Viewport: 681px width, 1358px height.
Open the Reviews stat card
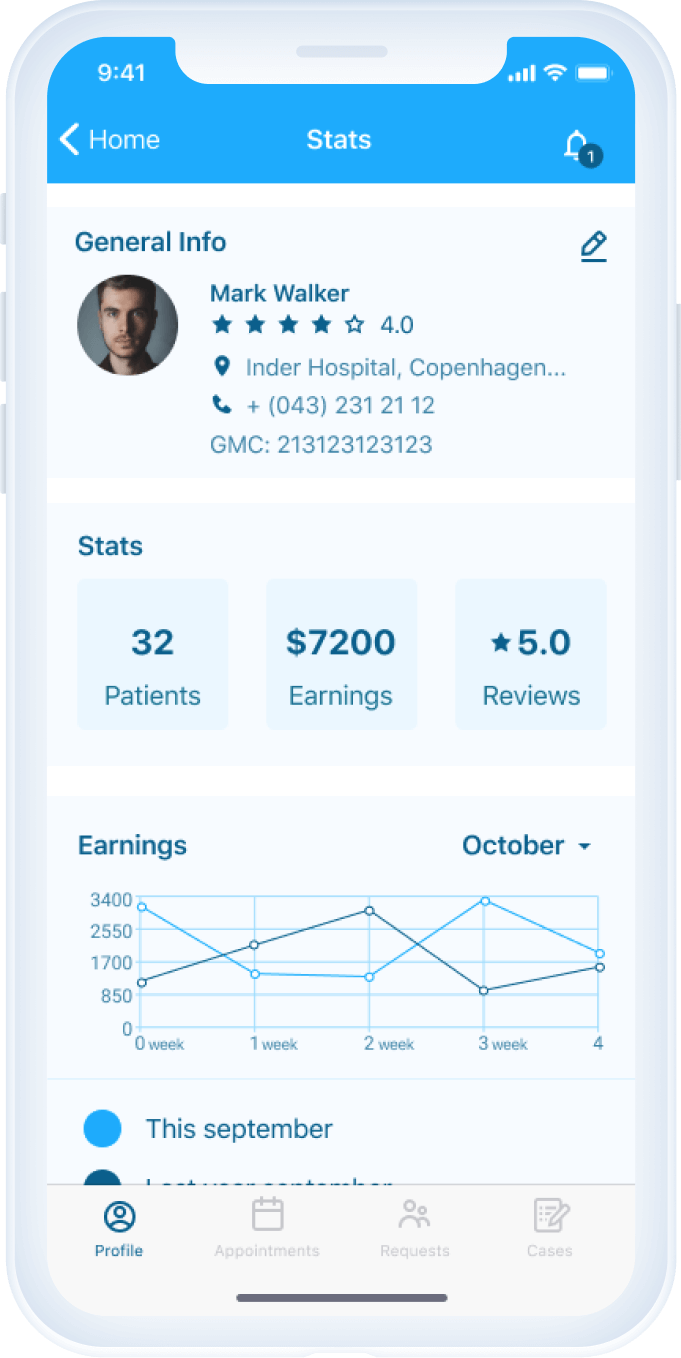531,654
